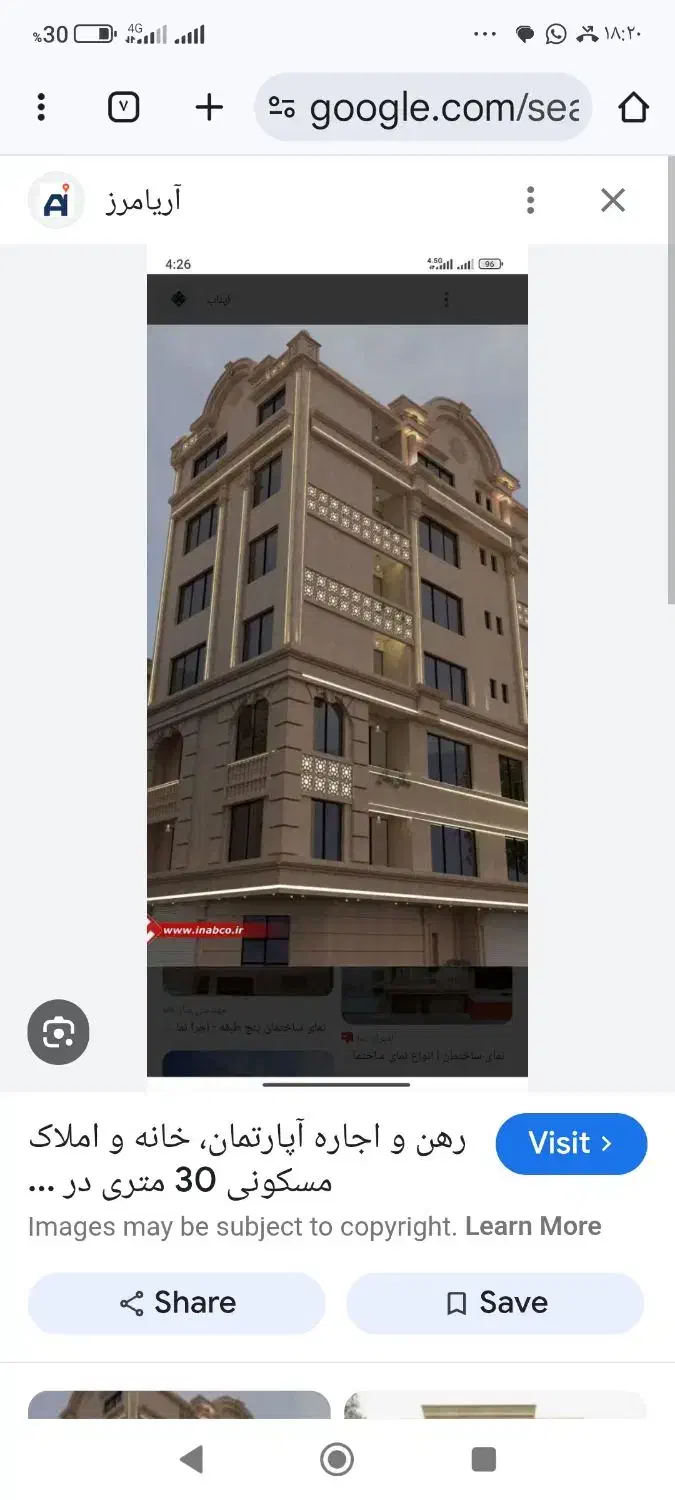Close the image preview
Viewport: 675px width, 1500px height.
click(x=613, y=200)
